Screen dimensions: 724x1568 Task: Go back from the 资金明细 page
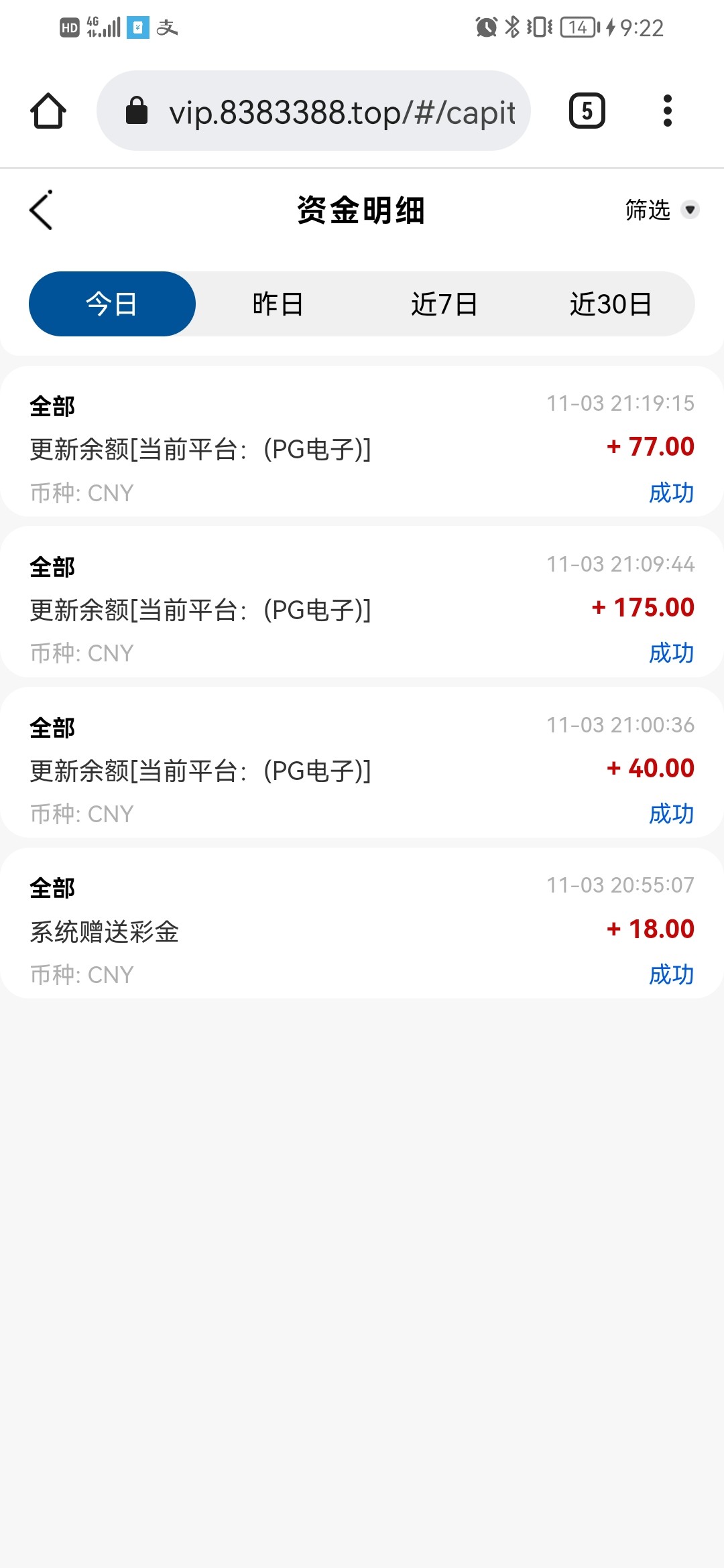pyautogui.click(x=41, y=210)
